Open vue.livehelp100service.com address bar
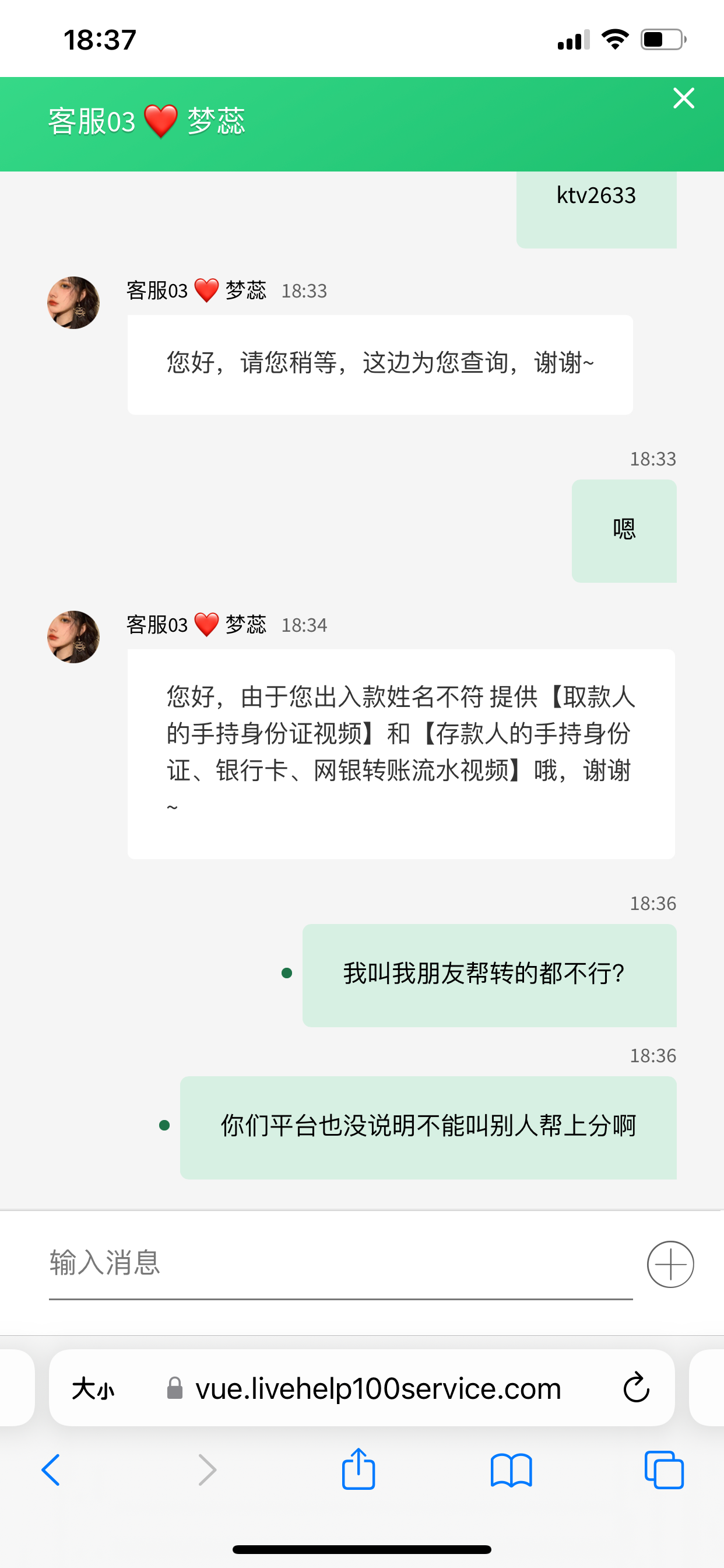Screen dimensions: 724x1568 (377, 1388)
